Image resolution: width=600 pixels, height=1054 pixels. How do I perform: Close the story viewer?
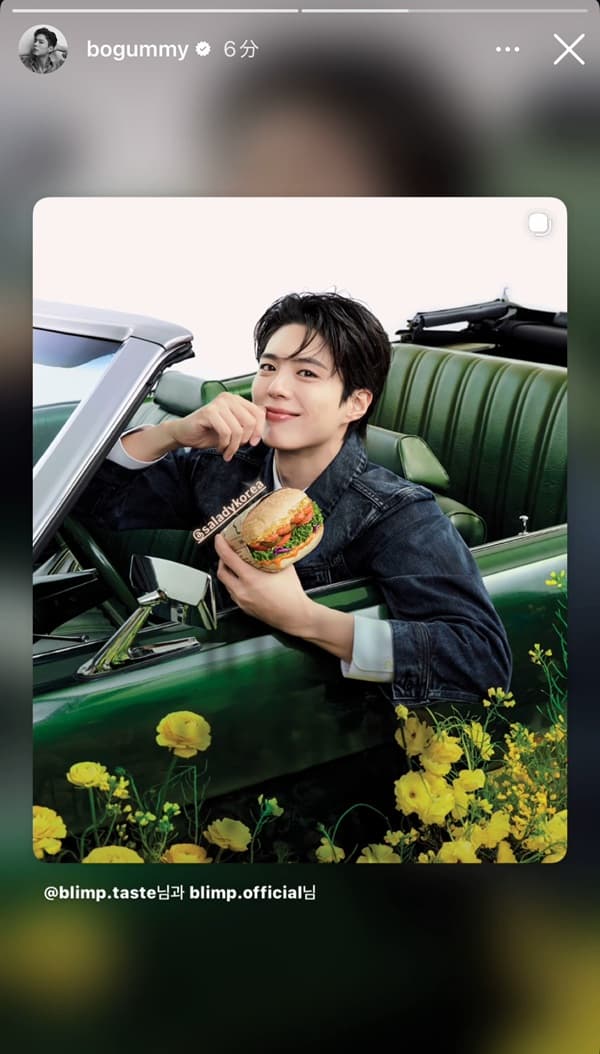pyautogui.click(x=569, y=49)
